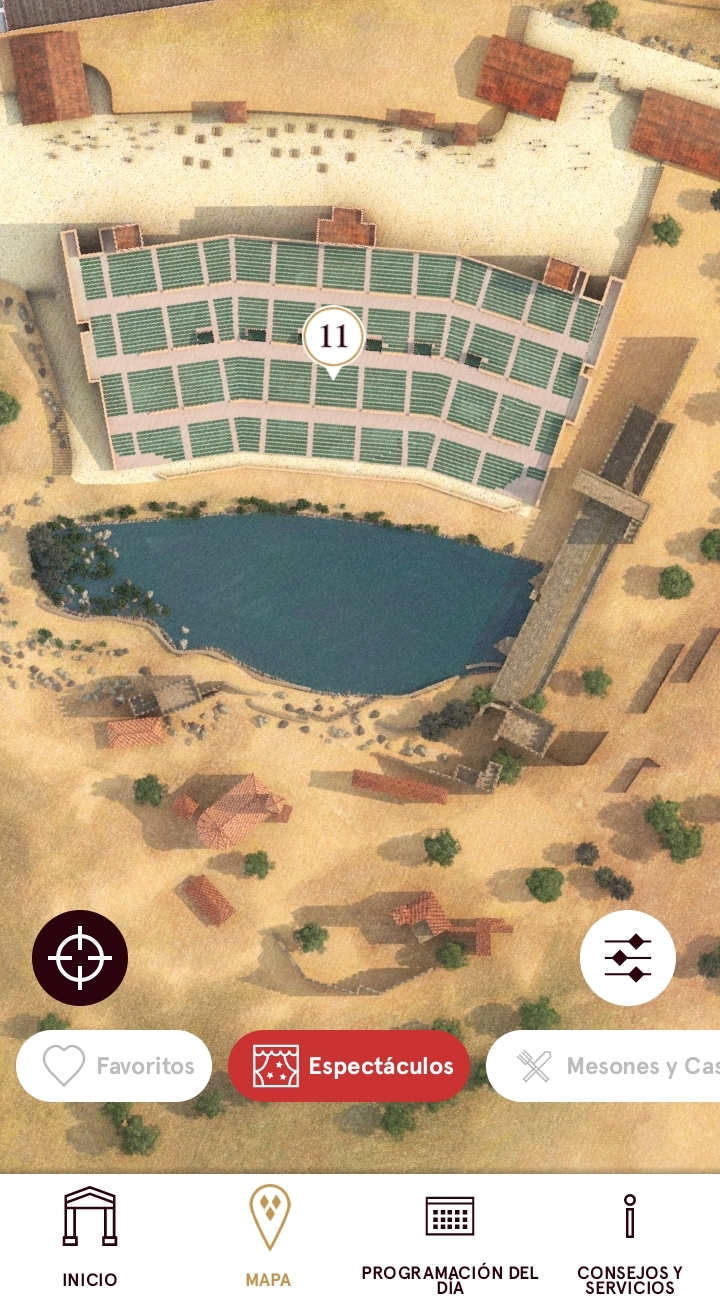Center the map on my location
Screen dimensions: 720x1301
click(x=80, y=958)
